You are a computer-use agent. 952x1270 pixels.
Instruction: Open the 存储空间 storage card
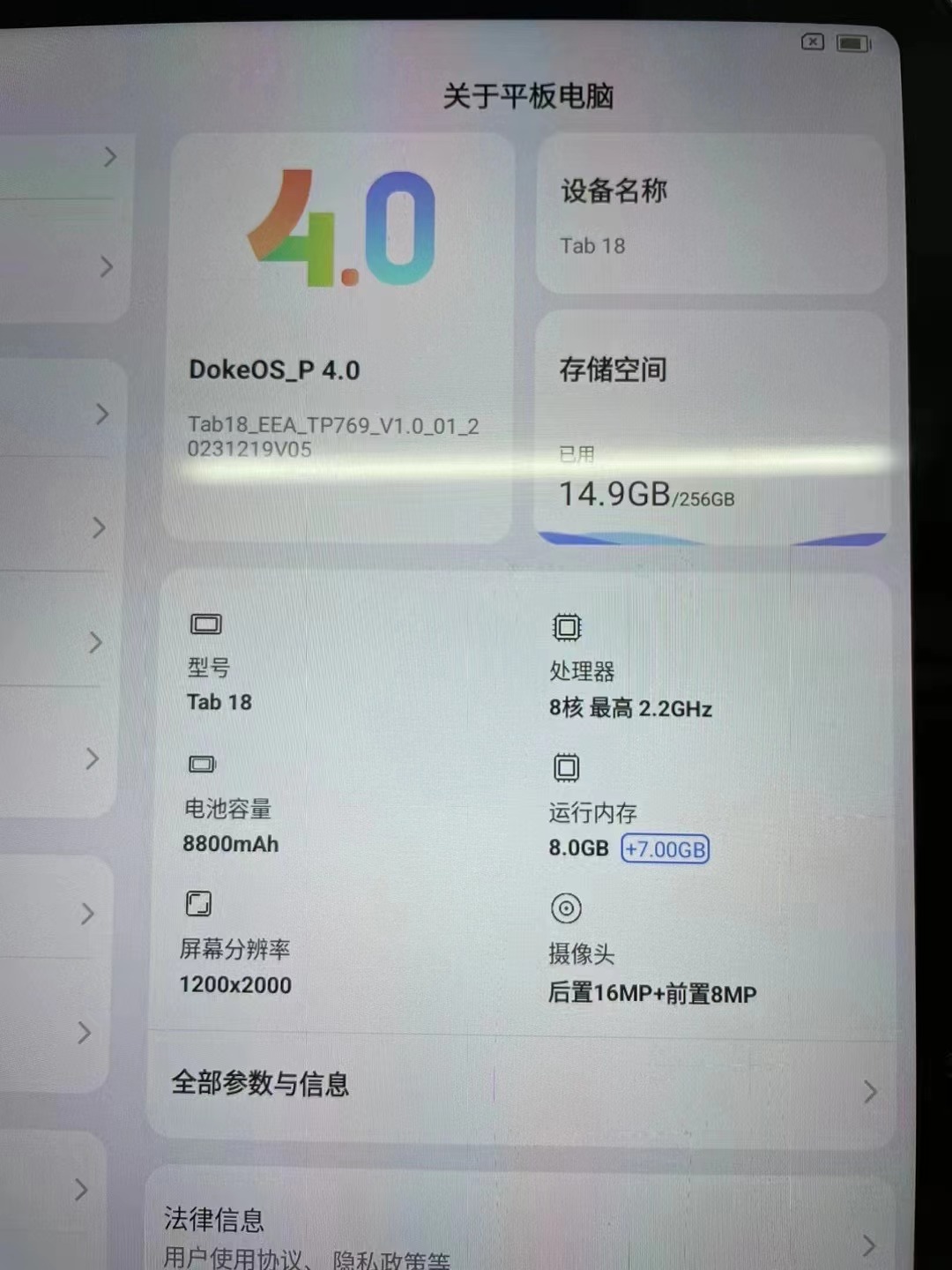[x=710, y=428]
